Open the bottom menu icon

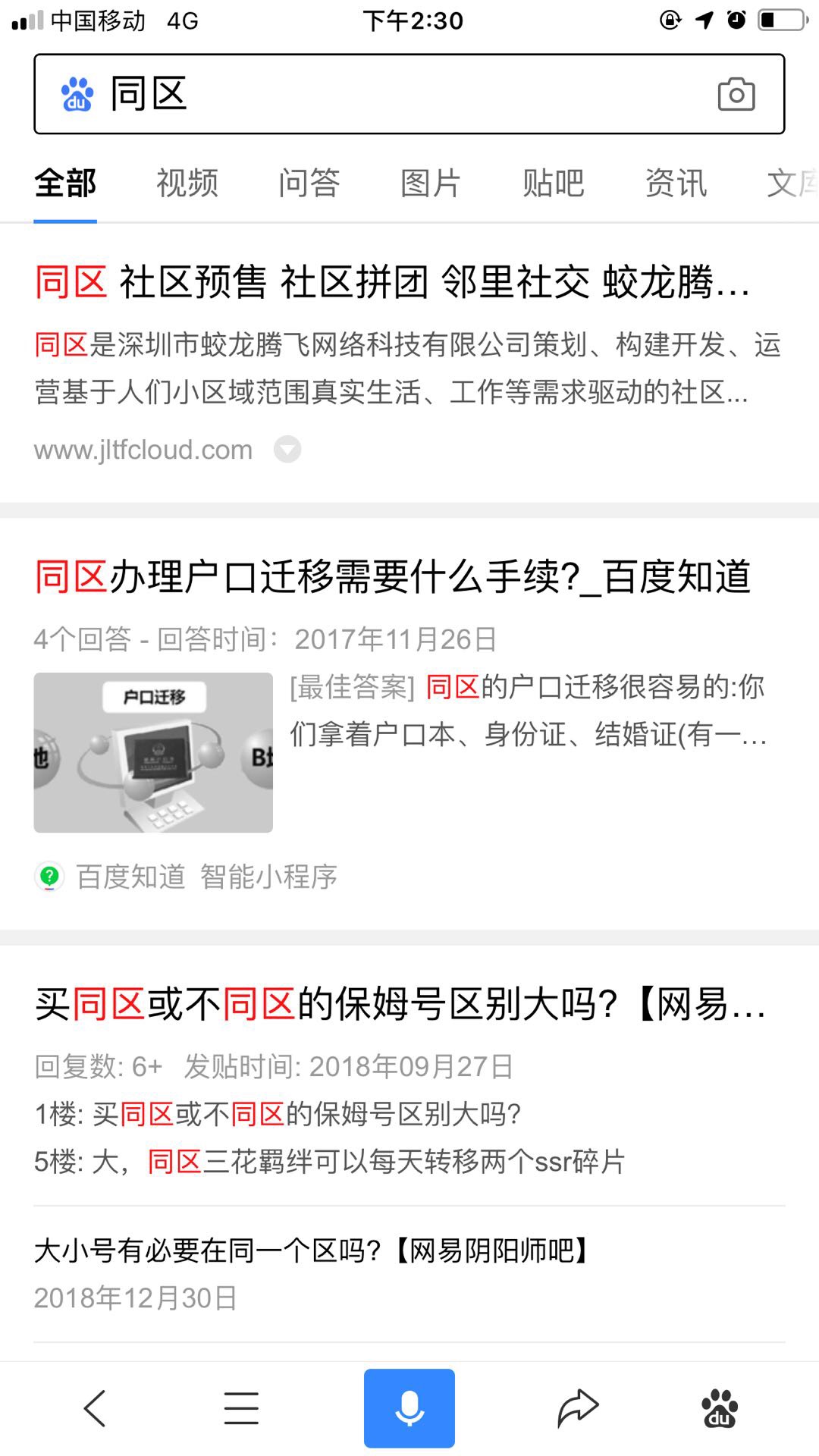[241, 1408]
